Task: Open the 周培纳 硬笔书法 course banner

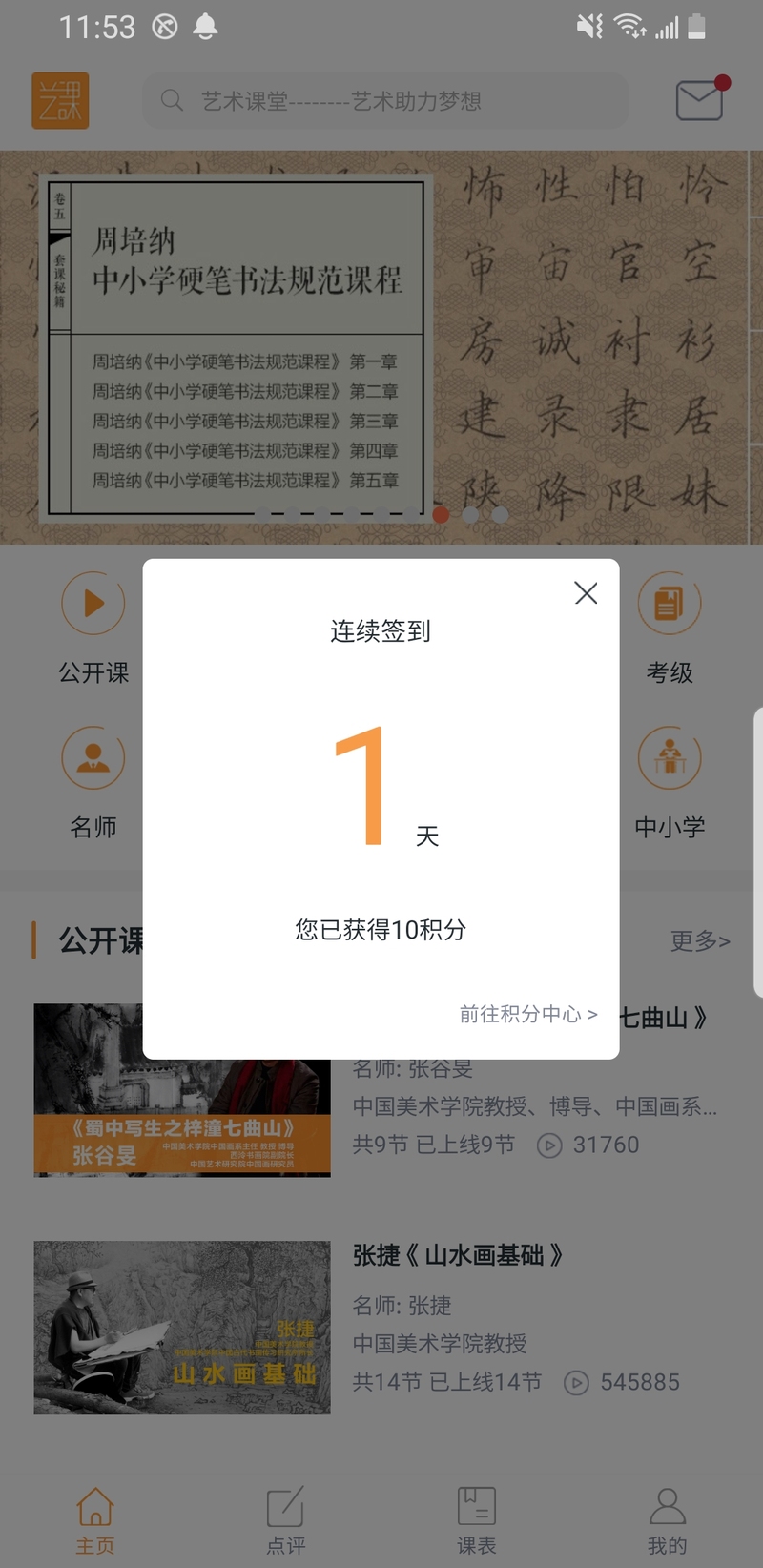Action: (381, 347)
